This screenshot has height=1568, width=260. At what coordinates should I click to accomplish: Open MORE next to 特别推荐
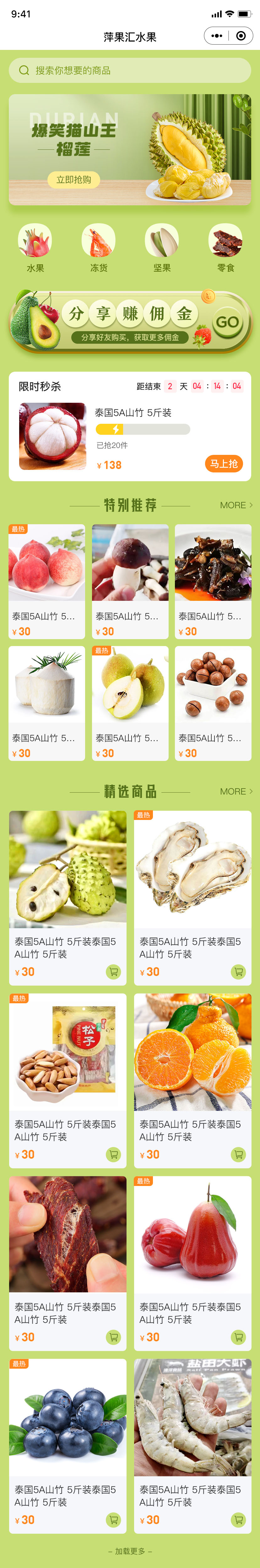236,505
